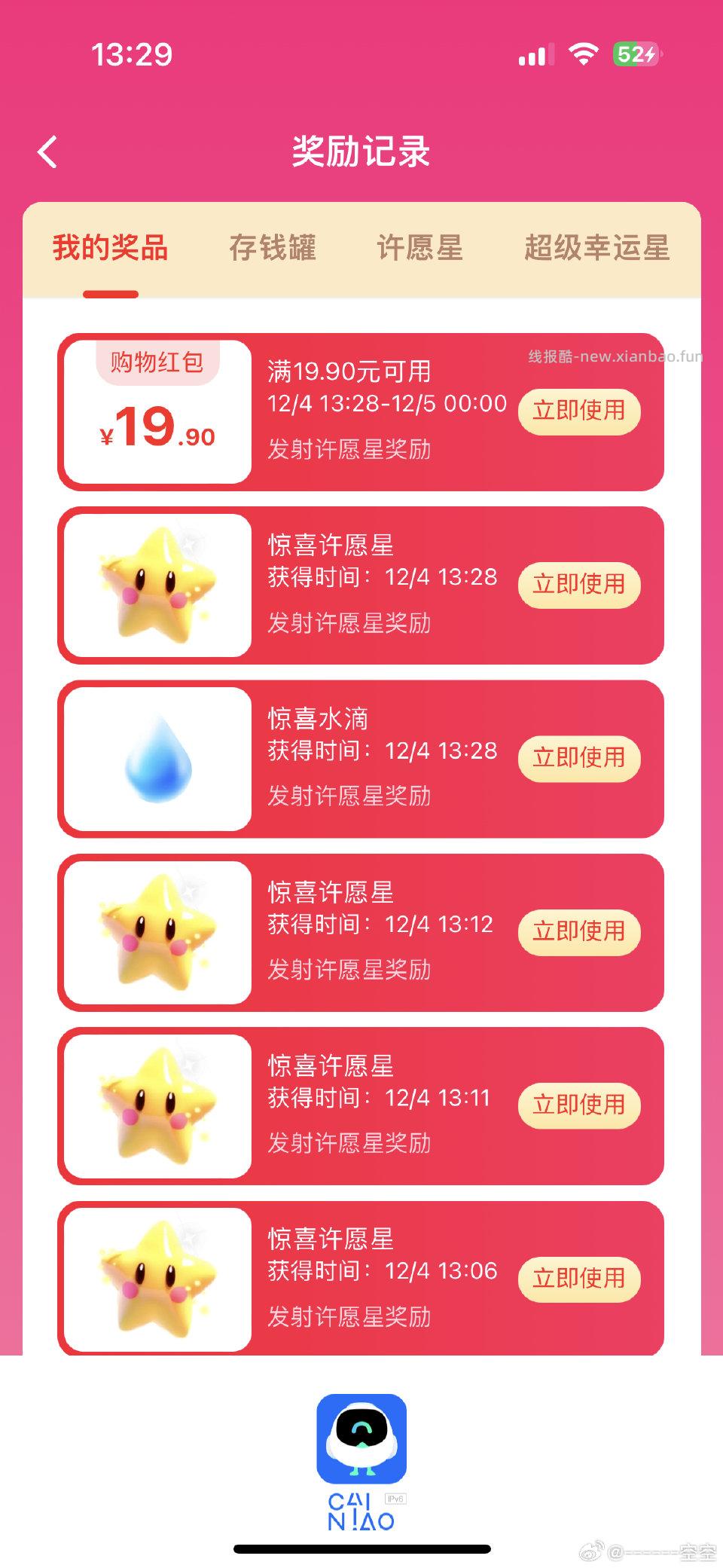Tap the star icon from the 13:12 reward
Screen dimensions: 723x1568
(156, 931)
